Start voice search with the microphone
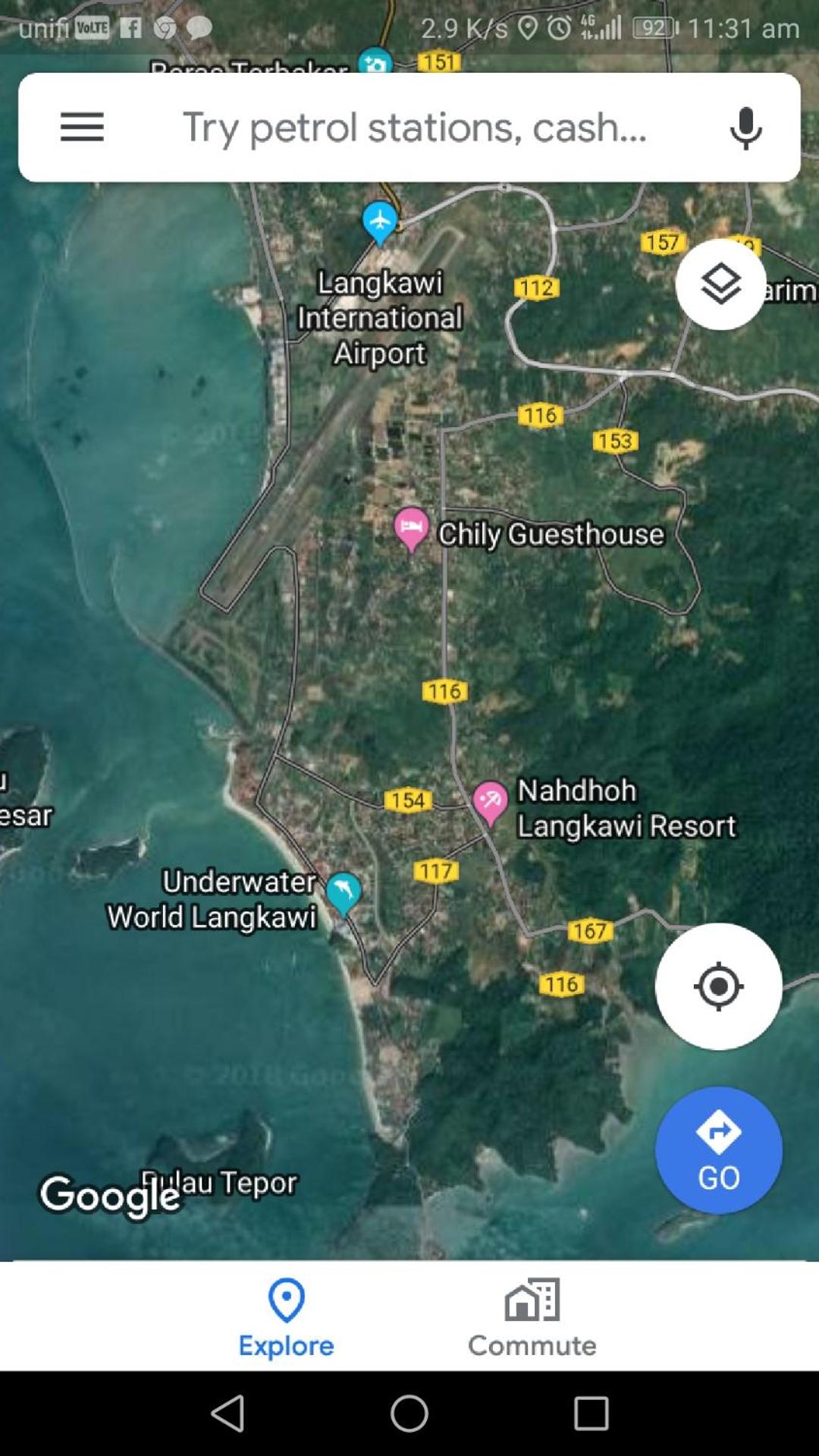Viewport: 819px width, 1456px height. 745,127
